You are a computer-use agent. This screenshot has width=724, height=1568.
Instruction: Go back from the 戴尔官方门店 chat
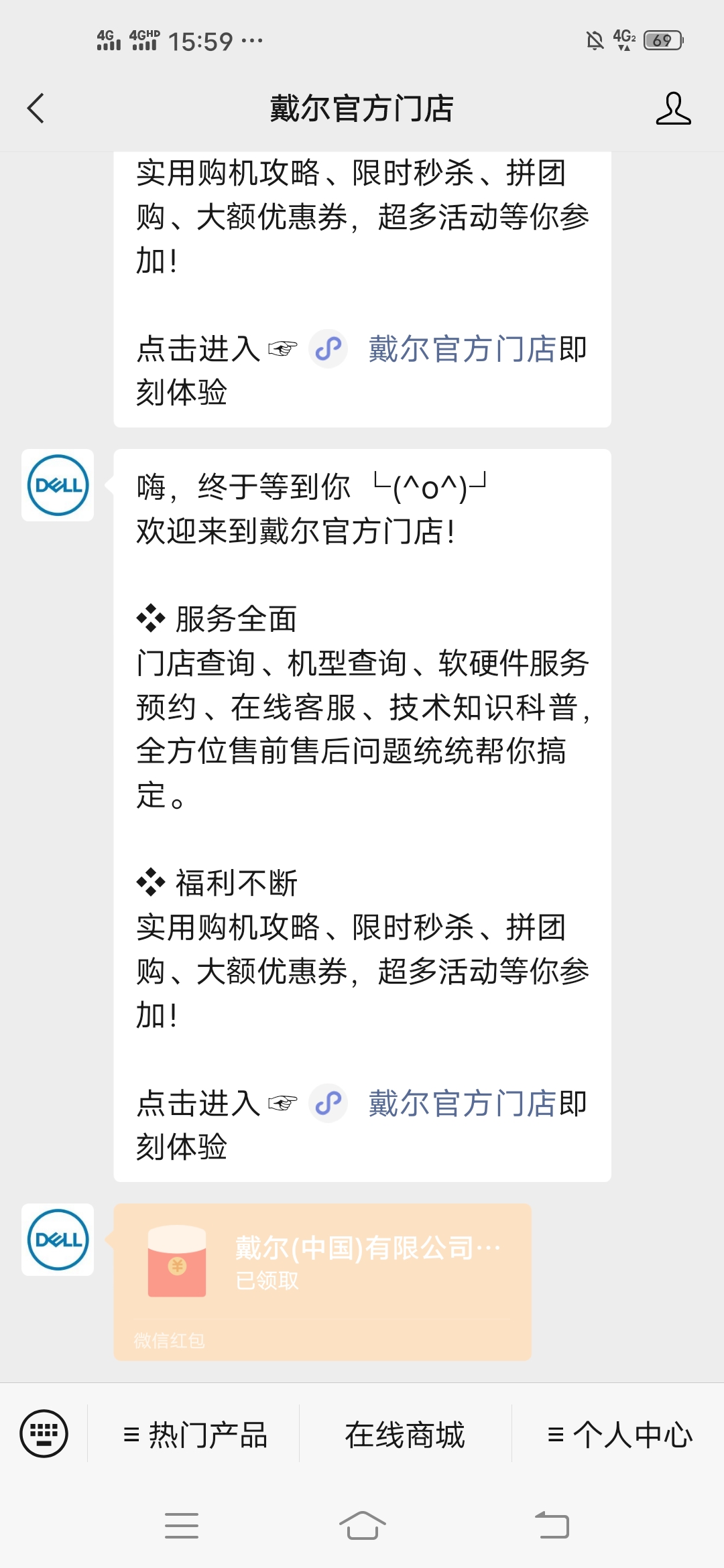pos(36,109)
